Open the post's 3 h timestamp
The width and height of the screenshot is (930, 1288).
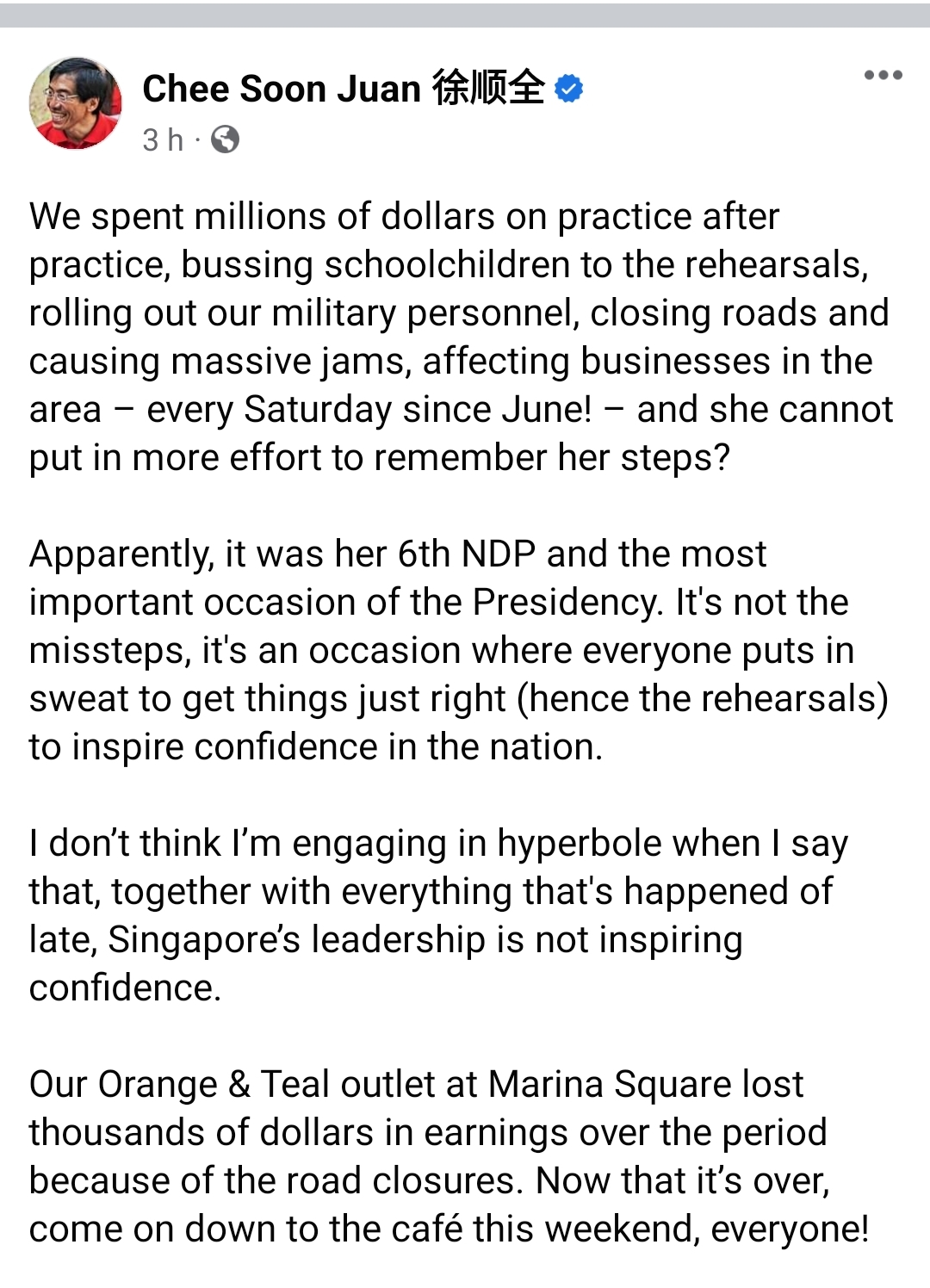click(162, 139)
